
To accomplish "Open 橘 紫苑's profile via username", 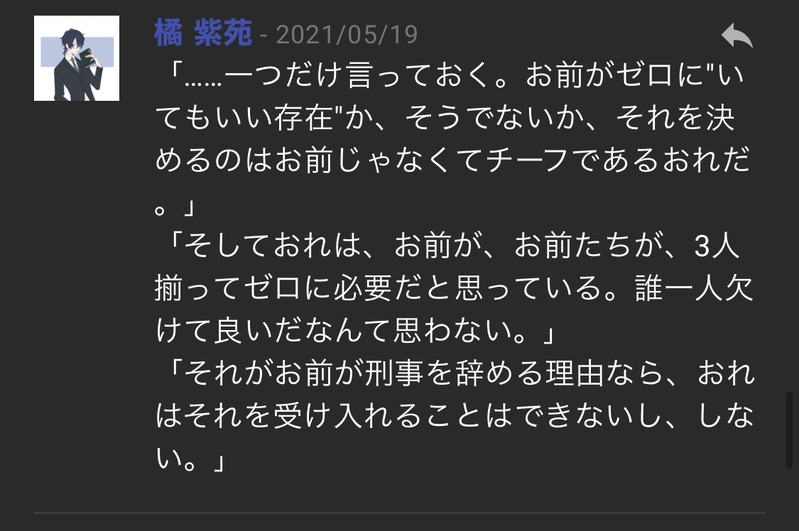I will (203, 34).
